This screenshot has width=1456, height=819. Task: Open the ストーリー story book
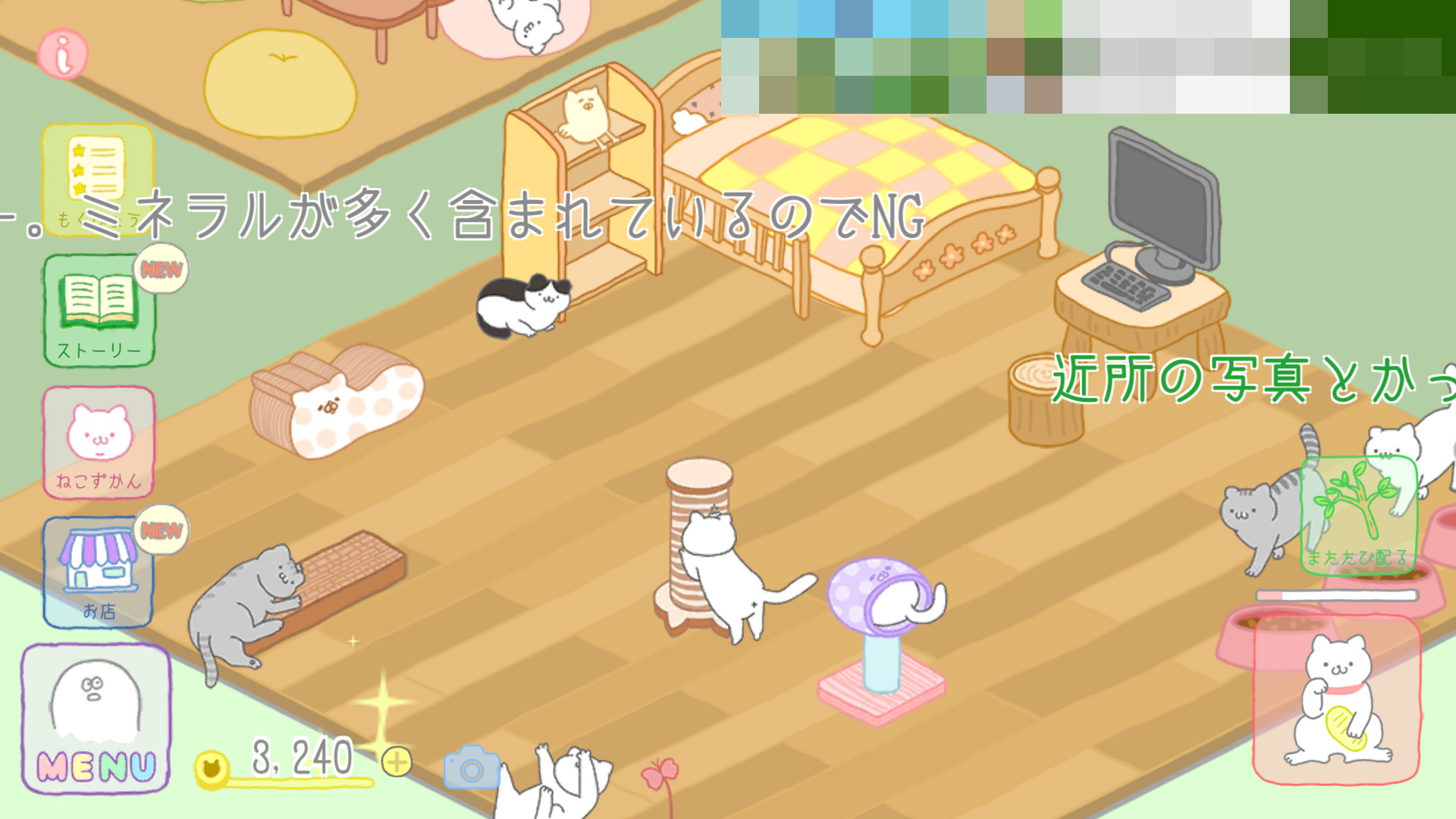coord(99,311)
